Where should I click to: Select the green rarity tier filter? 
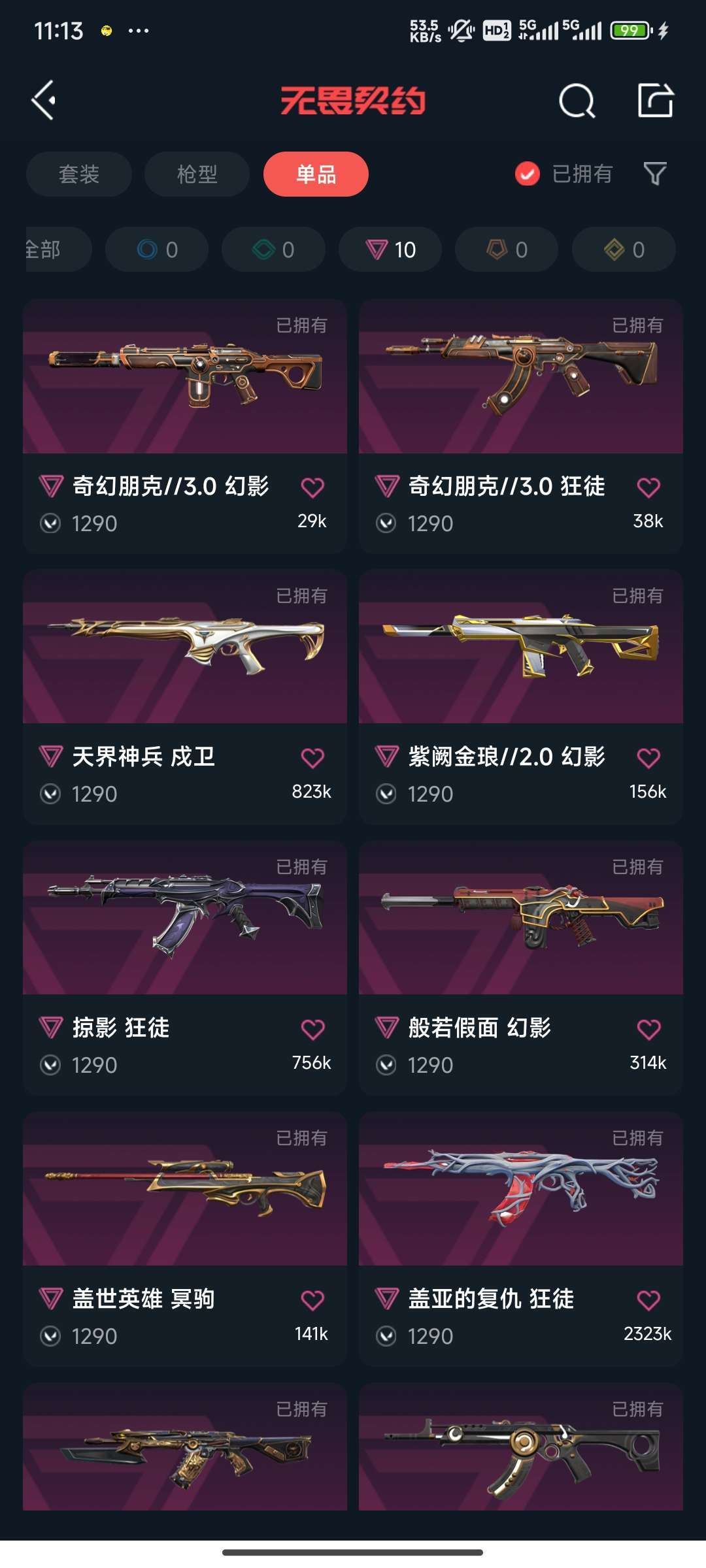(273, 250)
